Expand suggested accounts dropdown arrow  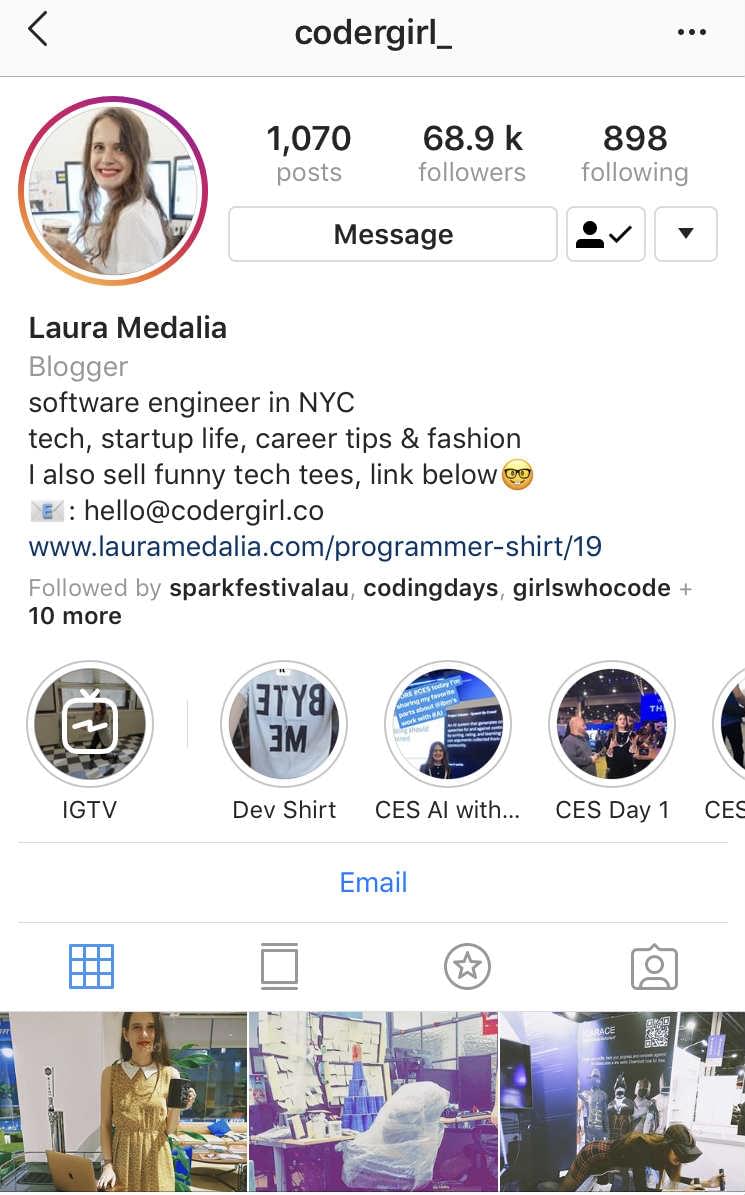(686, 234)
